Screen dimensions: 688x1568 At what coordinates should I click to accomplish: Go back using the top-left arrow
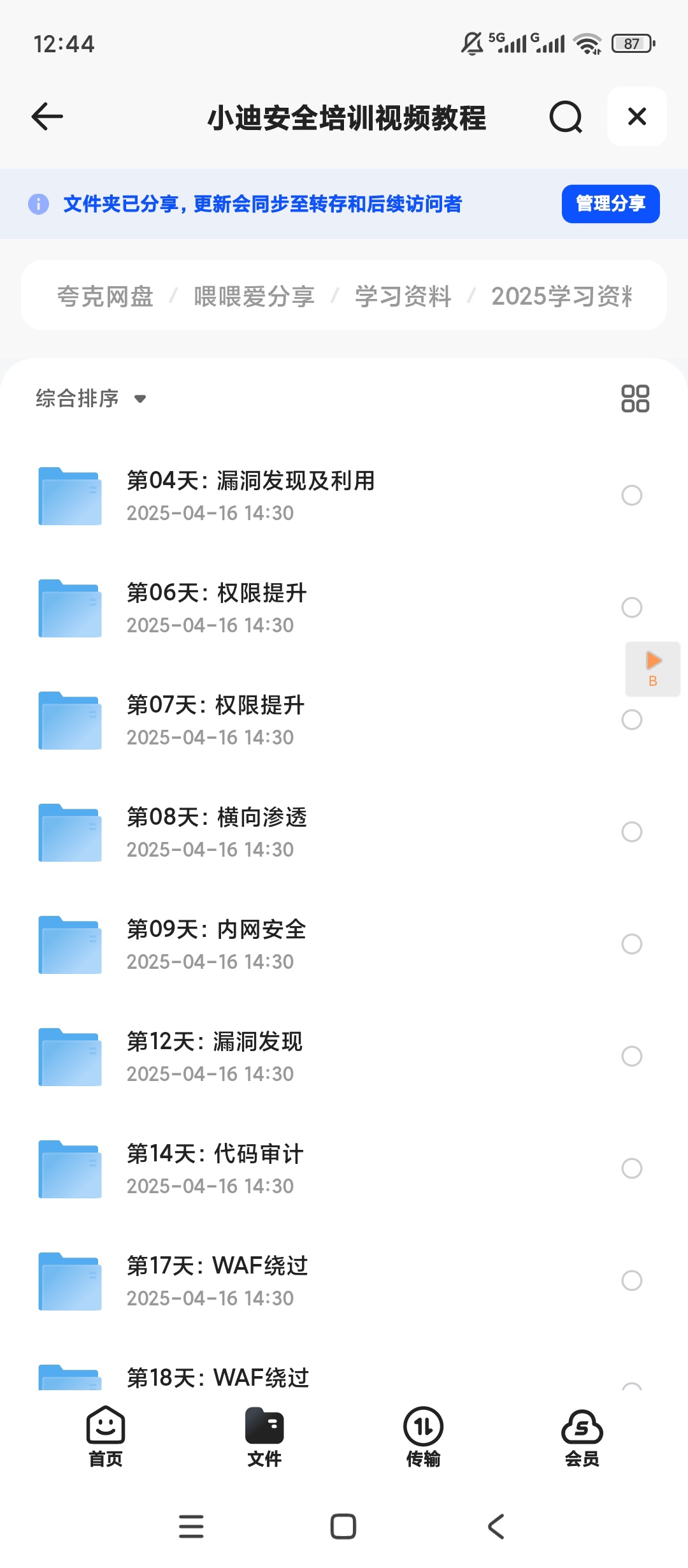(48, 117)
